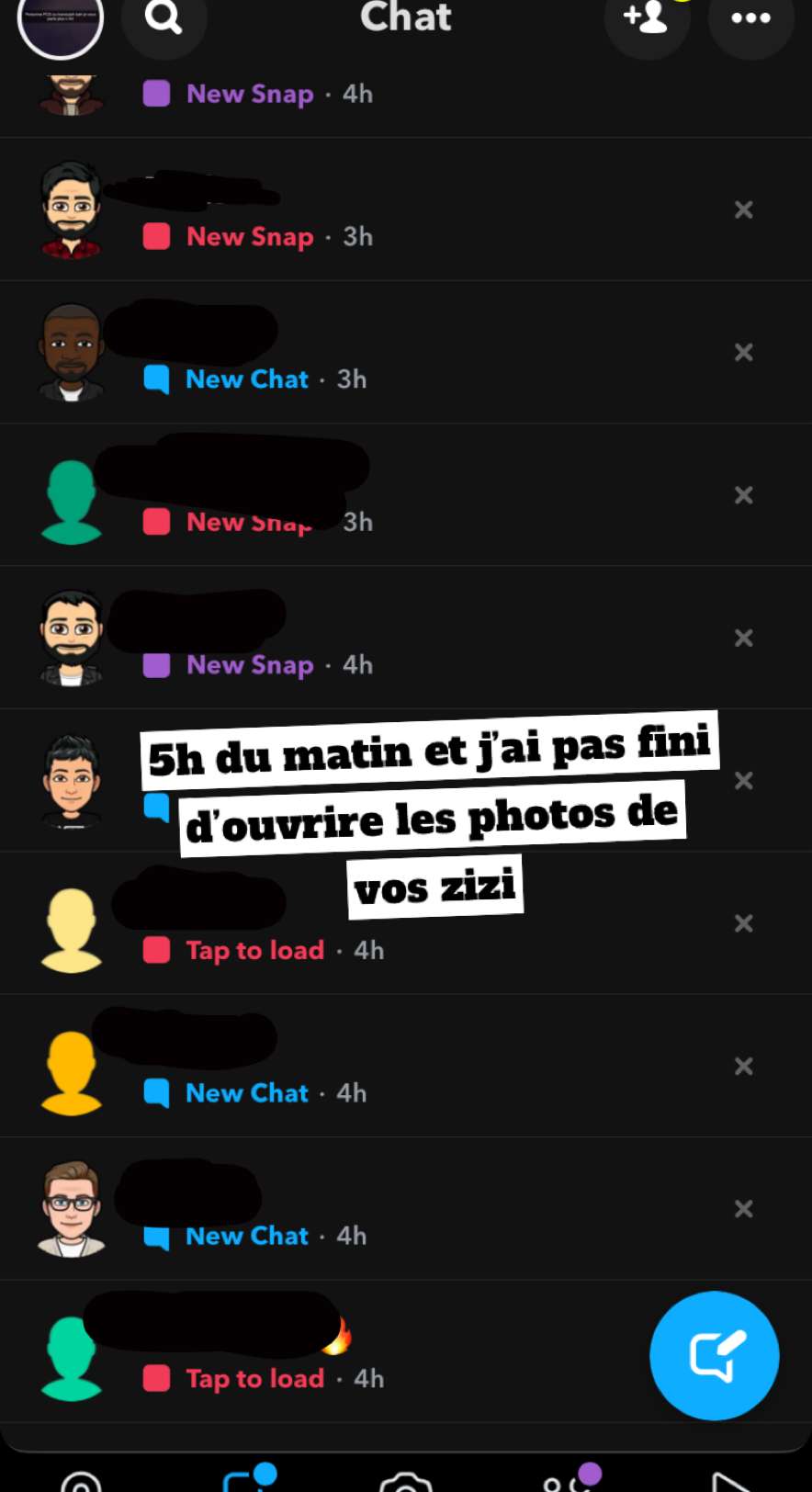Screen dimensions: 812x1492
Task: Dismiss the New Chat 3h conversation with its X
Action: [744, 353]
